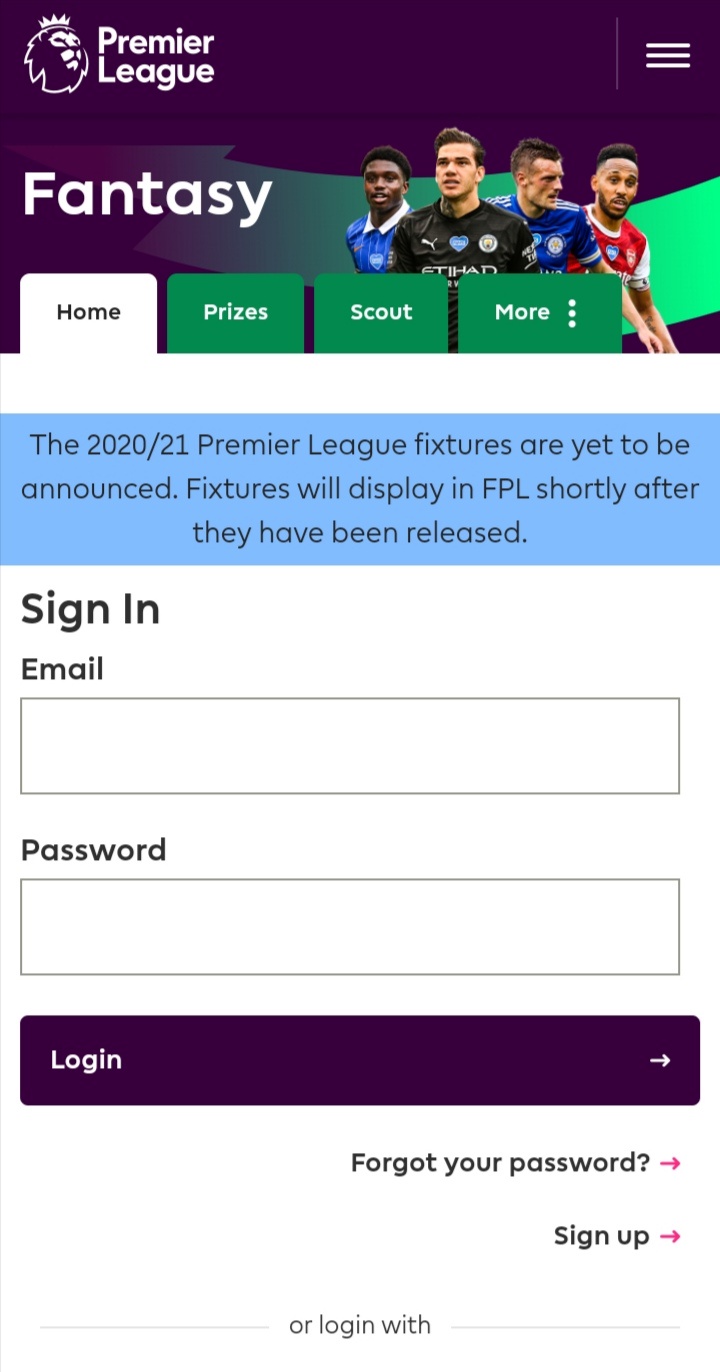Open the Premier League home logo
Screen dimensions: 720x1372
point(120,55)
